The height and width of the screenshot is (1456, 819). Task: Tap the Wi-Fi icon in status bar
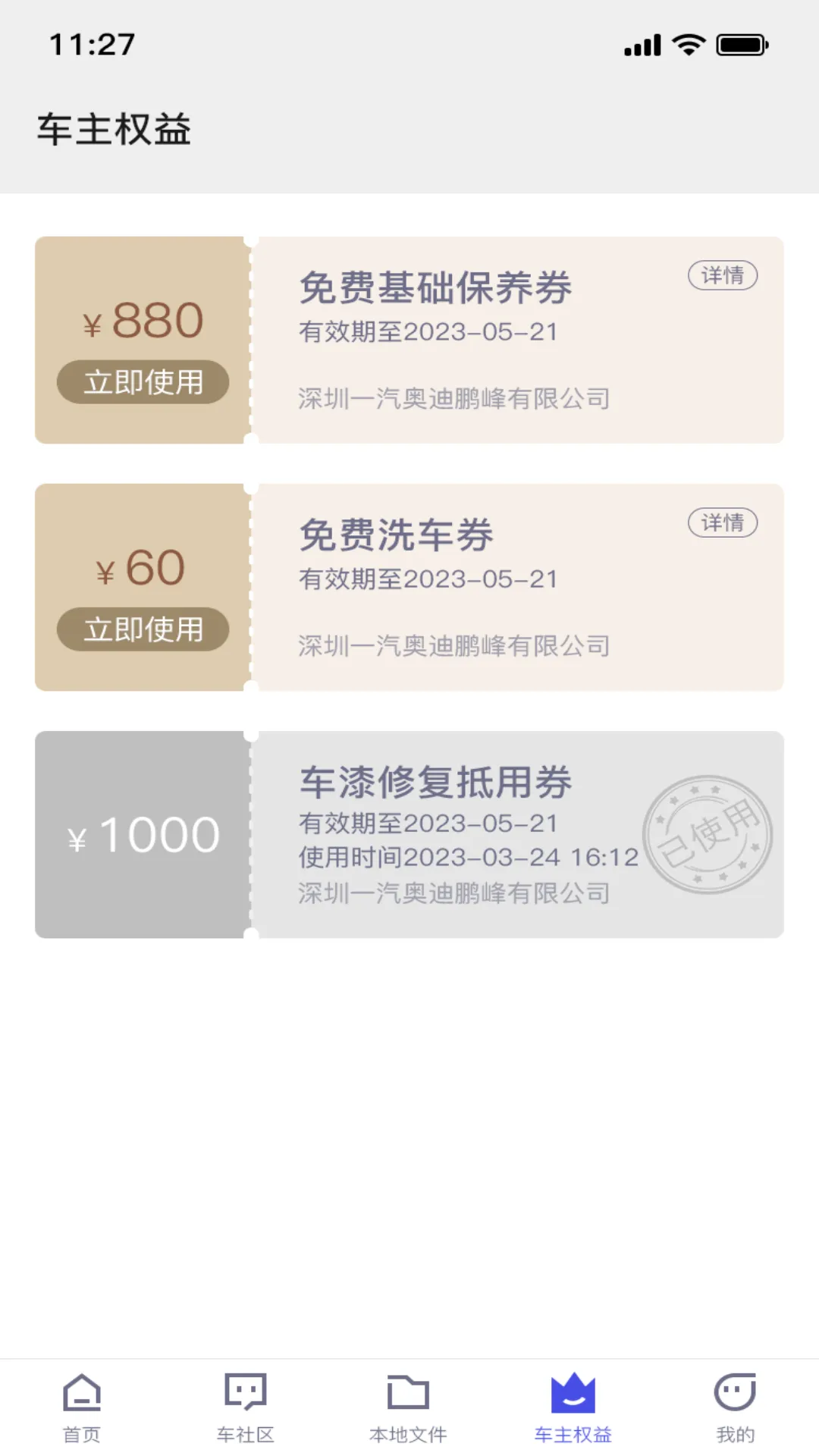coord(686,45)
